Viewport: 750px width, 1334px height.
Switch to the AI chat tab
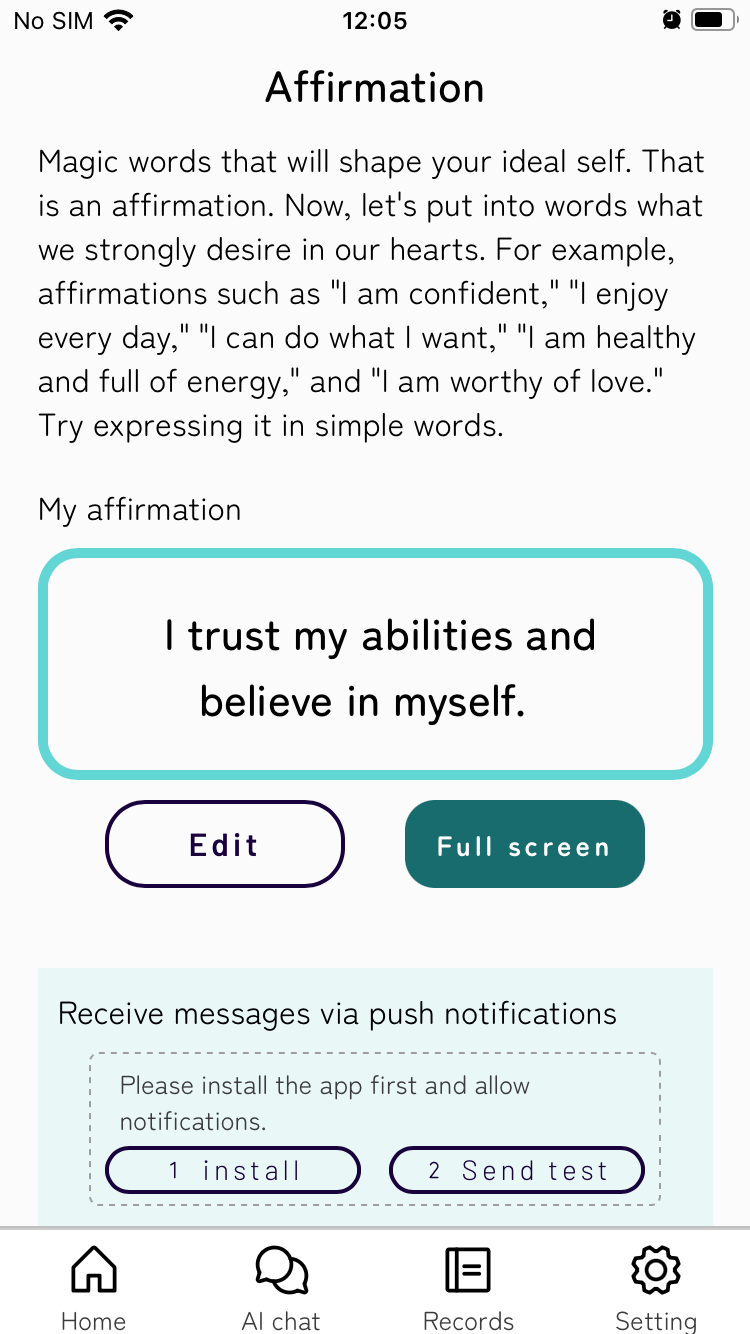tap(281, 1288)
